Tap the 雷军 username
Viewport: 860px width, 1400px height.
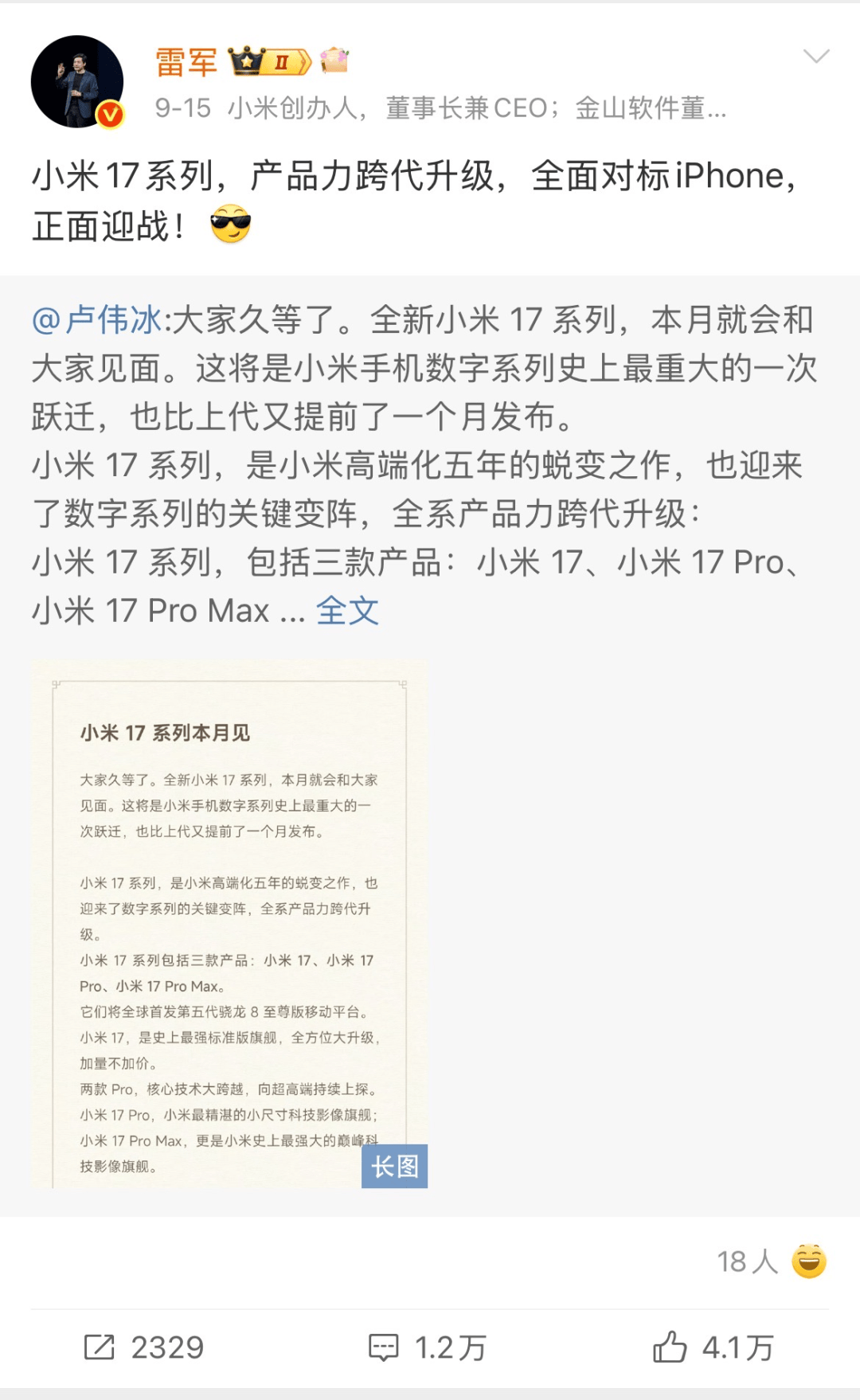pyautogui.click(x=186, y=62)
